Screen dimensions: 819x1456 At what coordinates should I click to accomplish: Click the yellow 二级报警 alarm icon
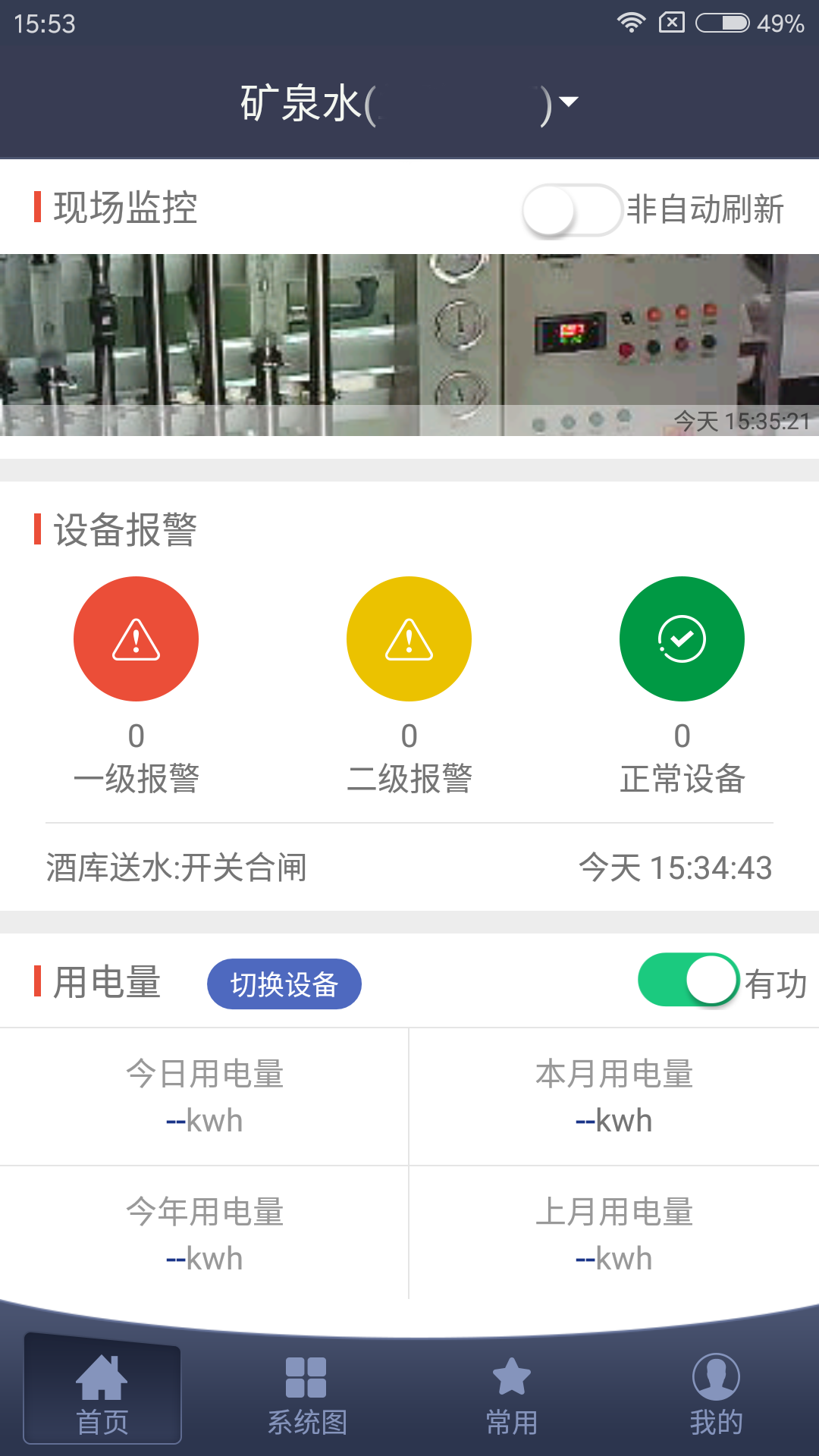(409, 639)
